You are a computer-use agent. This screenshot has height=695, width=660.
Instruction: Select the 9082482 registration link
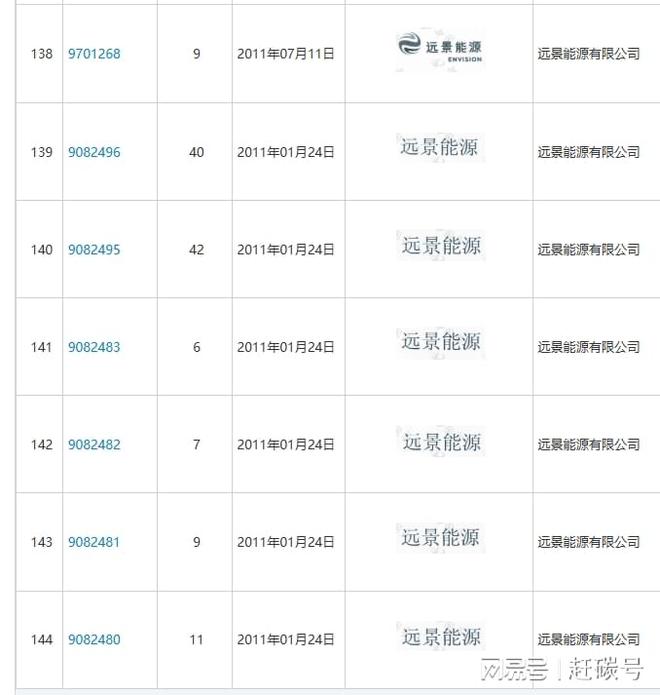point(94,444)
